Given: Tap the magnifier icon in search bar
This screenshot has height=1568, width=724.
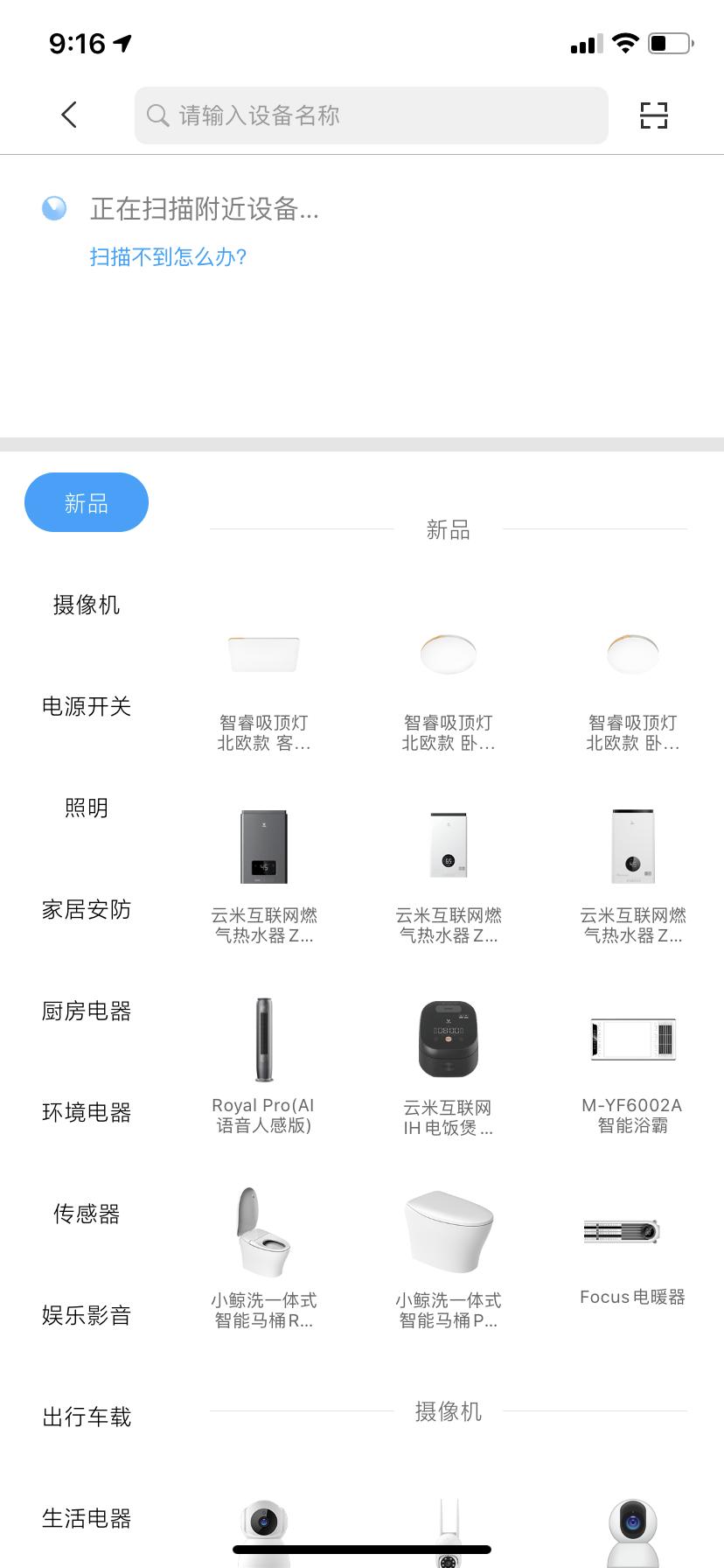Looking at the screenshot, I should pos(157,115).
